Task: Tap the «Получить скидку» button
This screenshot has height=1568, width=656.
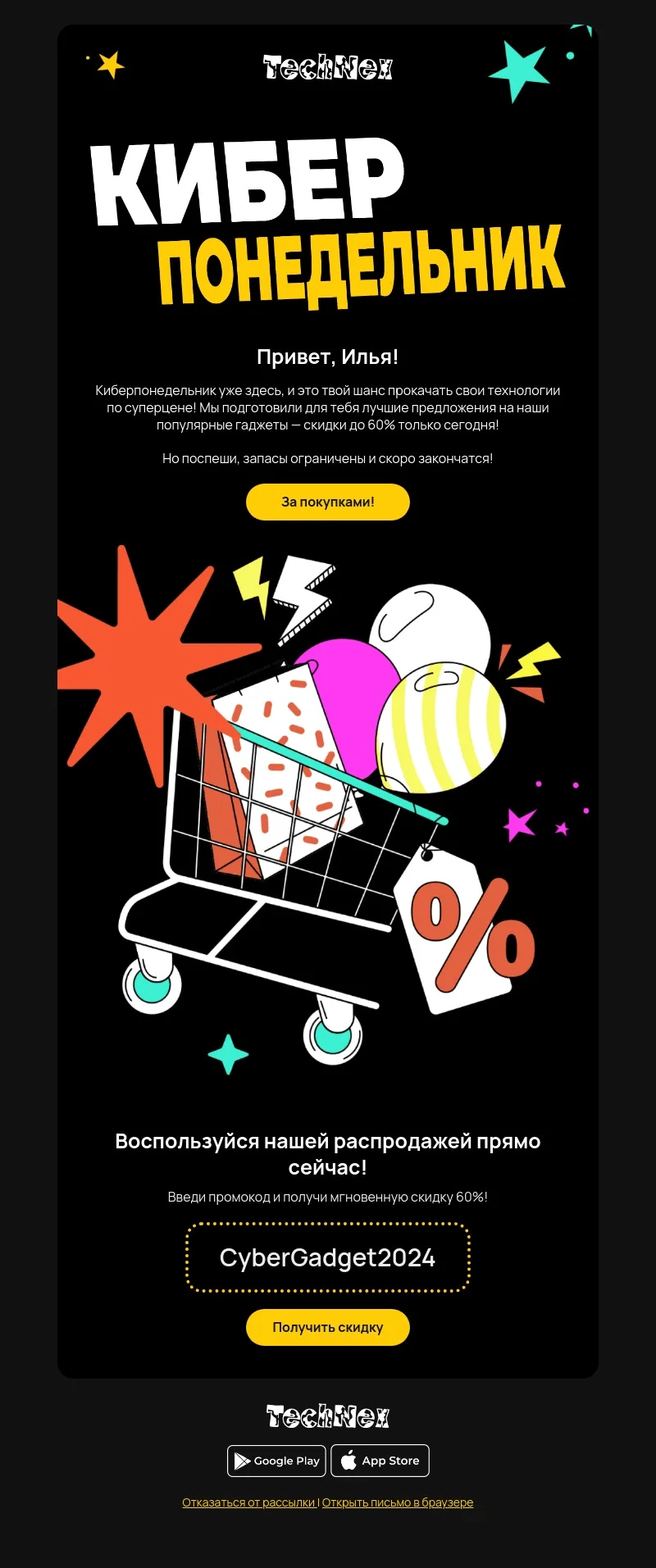Action: (x=327, y=1327)
